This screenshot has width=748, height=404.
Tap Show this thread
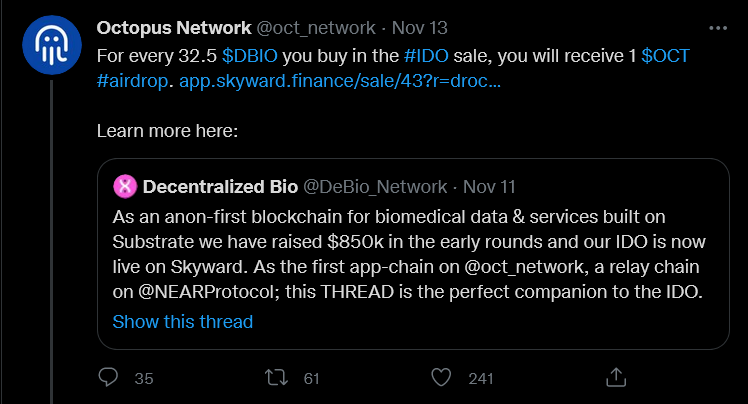[182, 322]
